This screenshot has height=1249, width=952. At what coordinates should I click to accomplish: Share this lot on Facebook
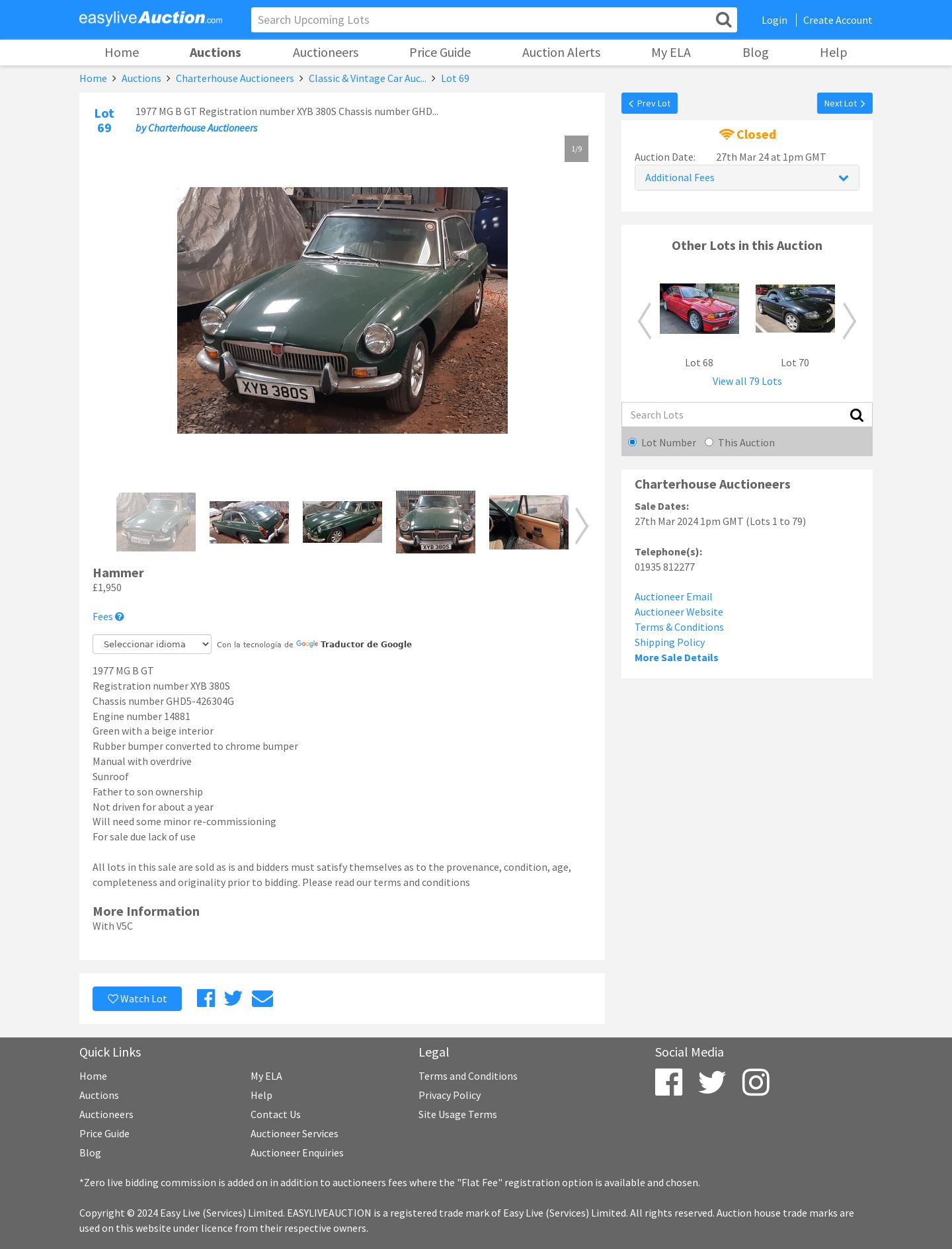coord(206,998)
